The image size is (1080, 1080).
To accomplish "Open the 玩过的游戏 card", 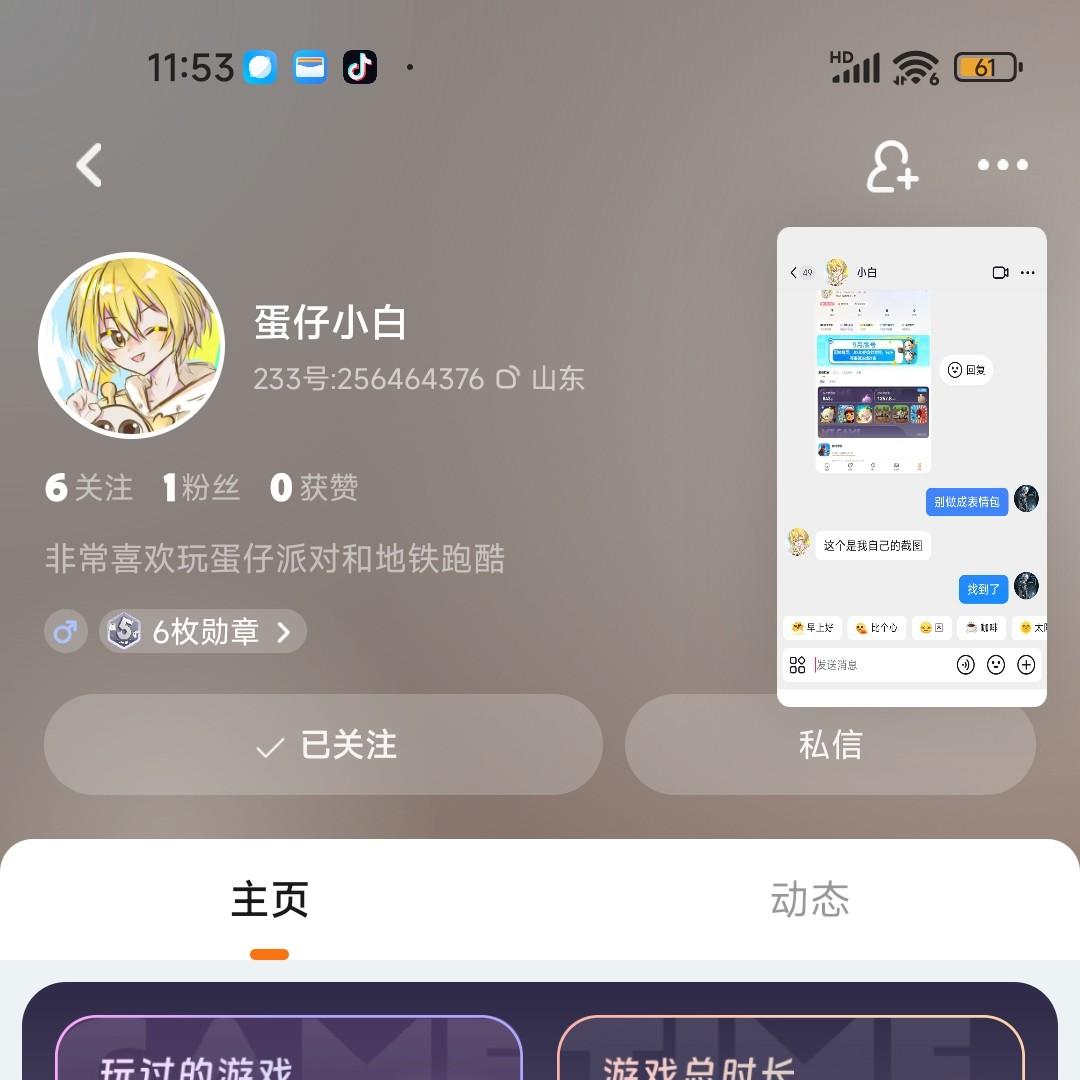I will pos(289,1048).
